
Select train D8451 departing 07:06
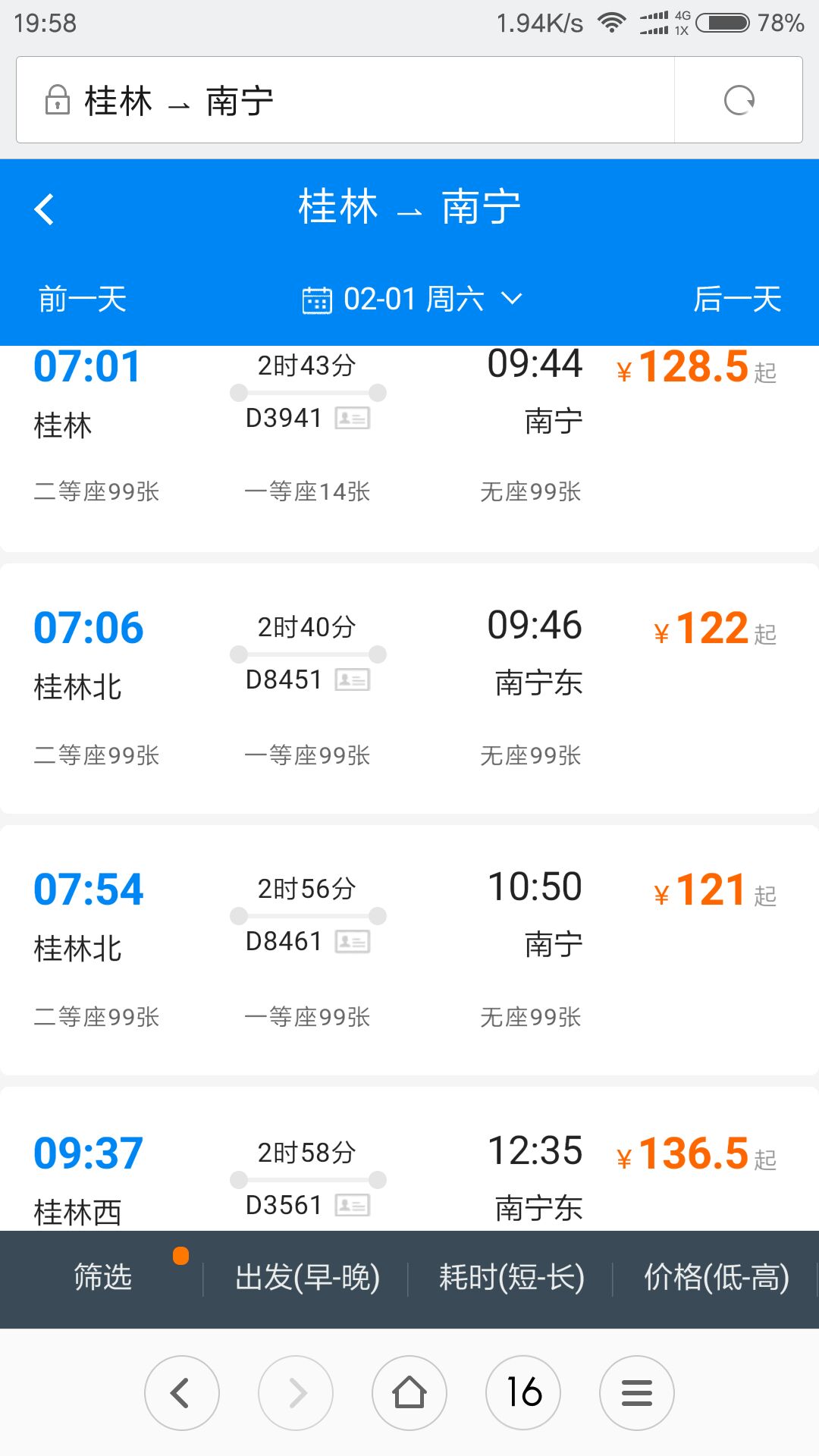click(409, 687)
